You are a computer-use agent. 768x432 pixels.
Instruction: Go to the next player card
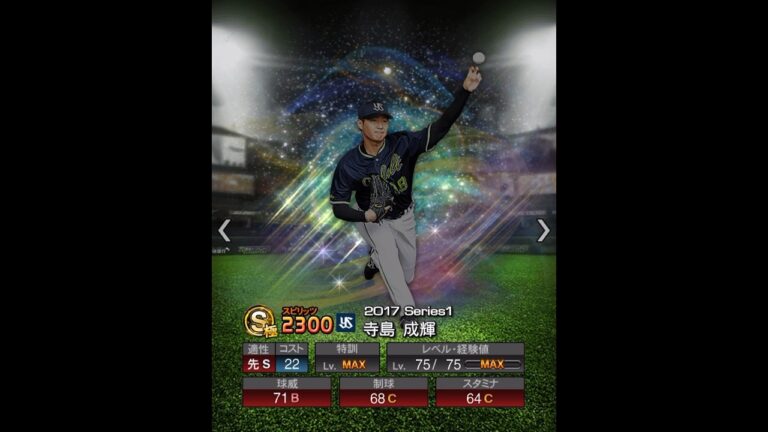pyautogui.click(x=543, y=231)
